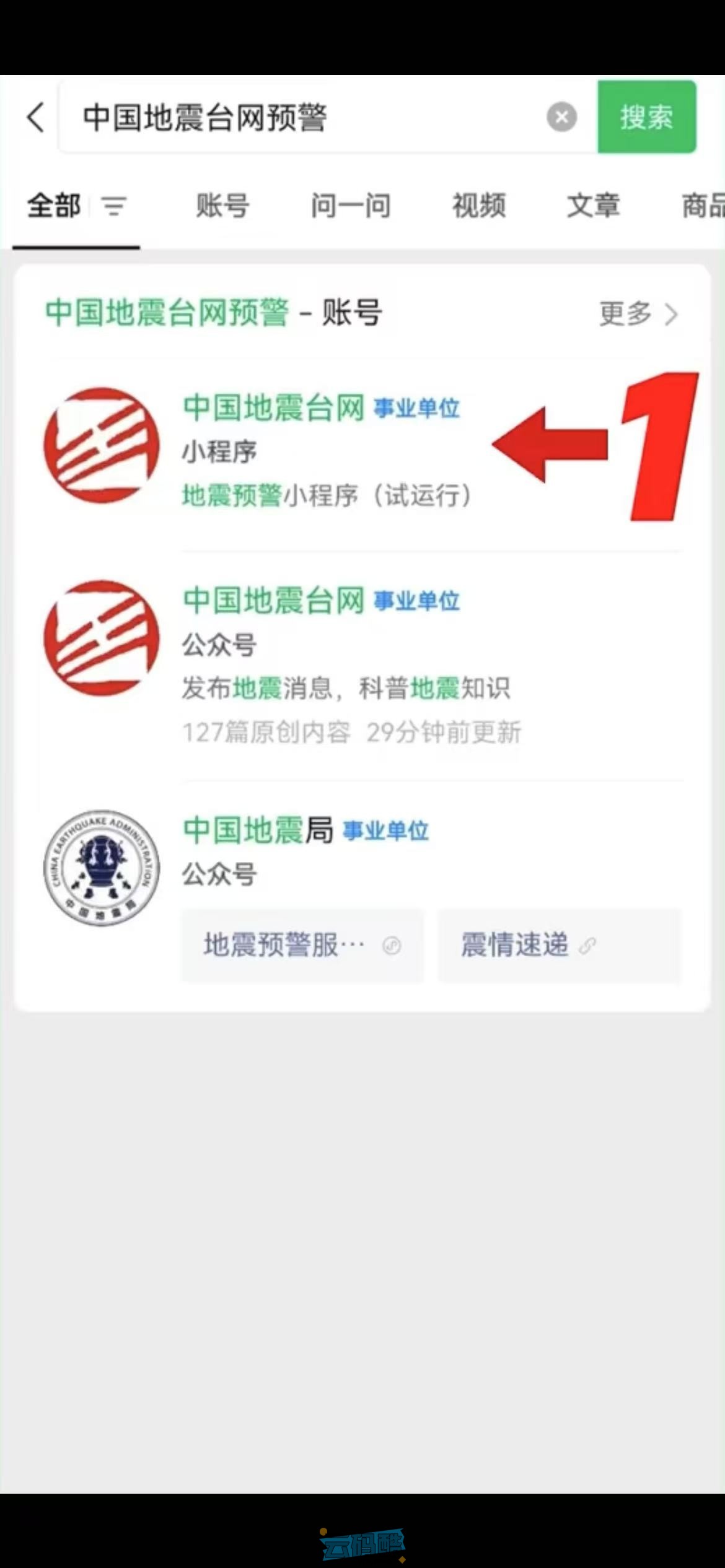
Task: Open the 中国地震台网 小程序 result
Action: click(x=322, y=449)
